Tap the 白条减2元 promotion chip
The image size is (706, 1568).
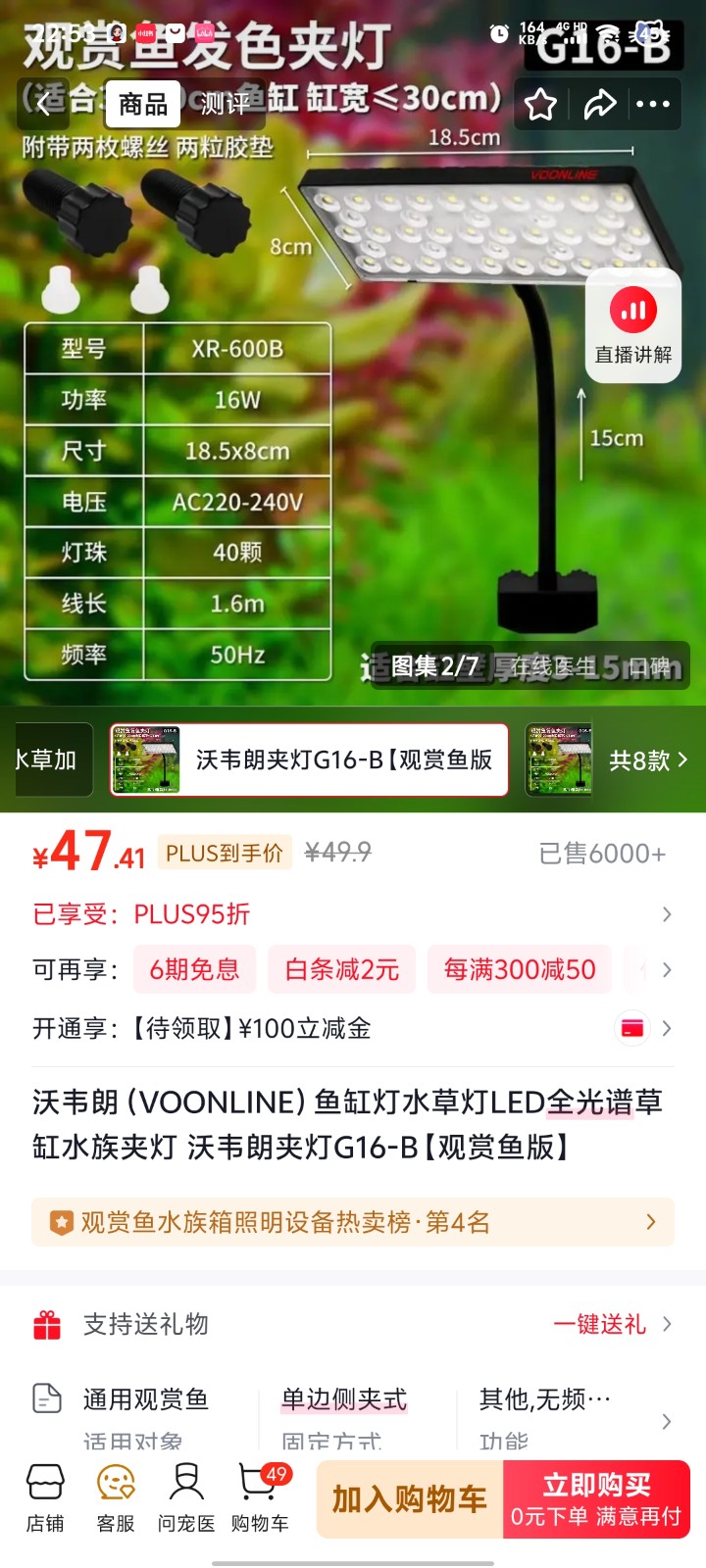342,969
